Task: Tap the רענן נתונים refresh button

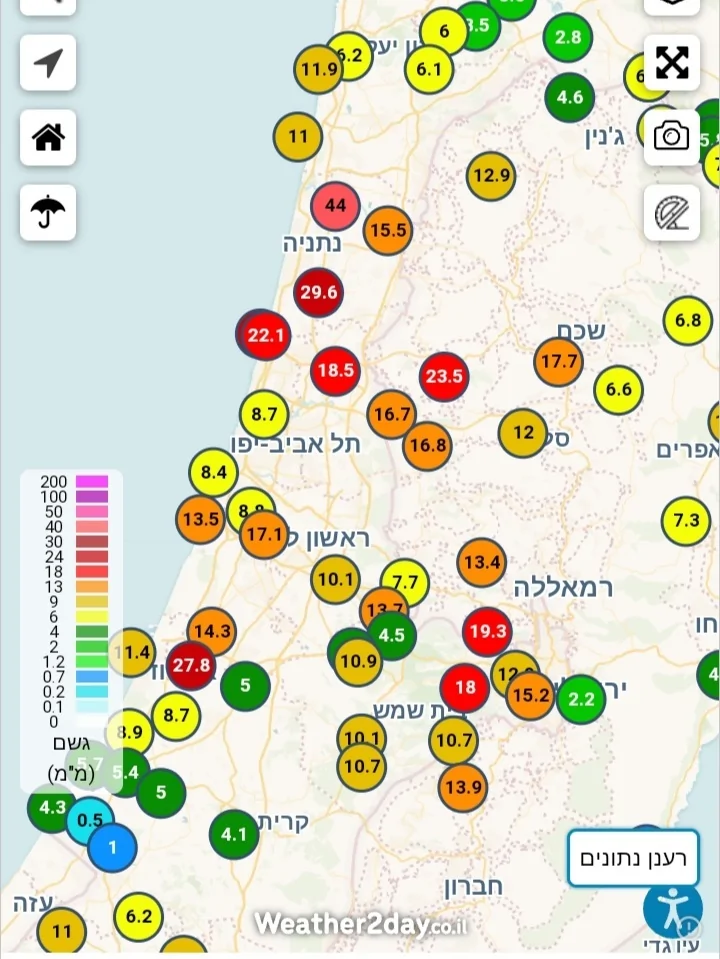Action: click(x=633, y=858)
